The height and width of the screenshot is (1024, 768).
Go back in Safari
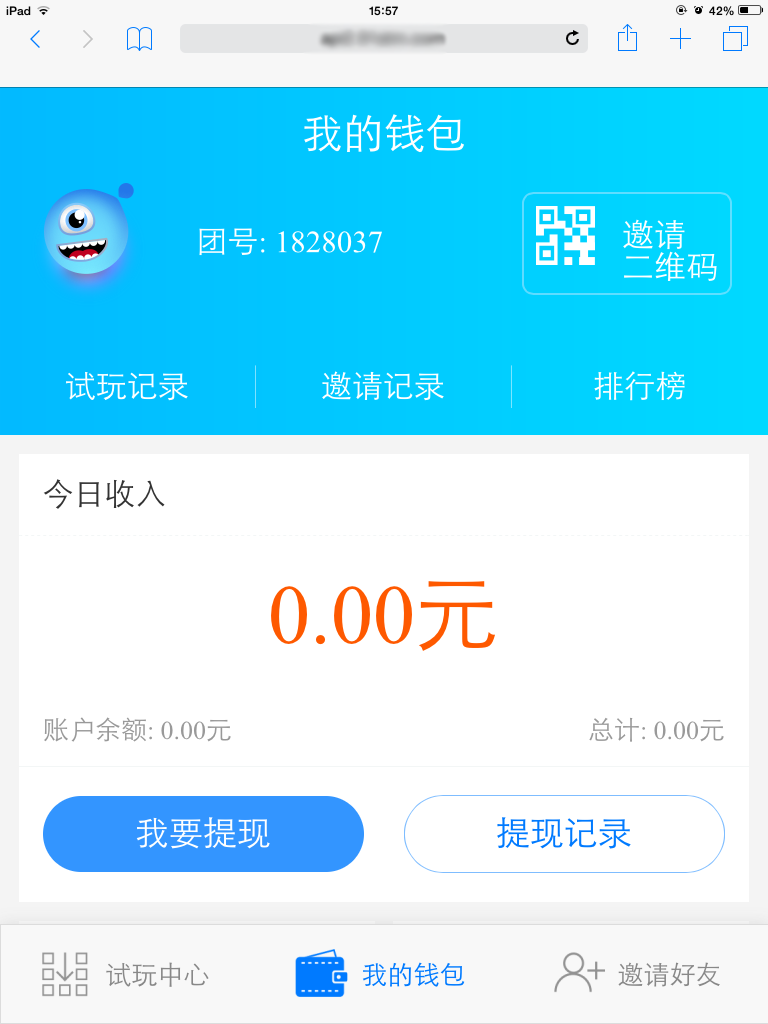click(36, 39)
